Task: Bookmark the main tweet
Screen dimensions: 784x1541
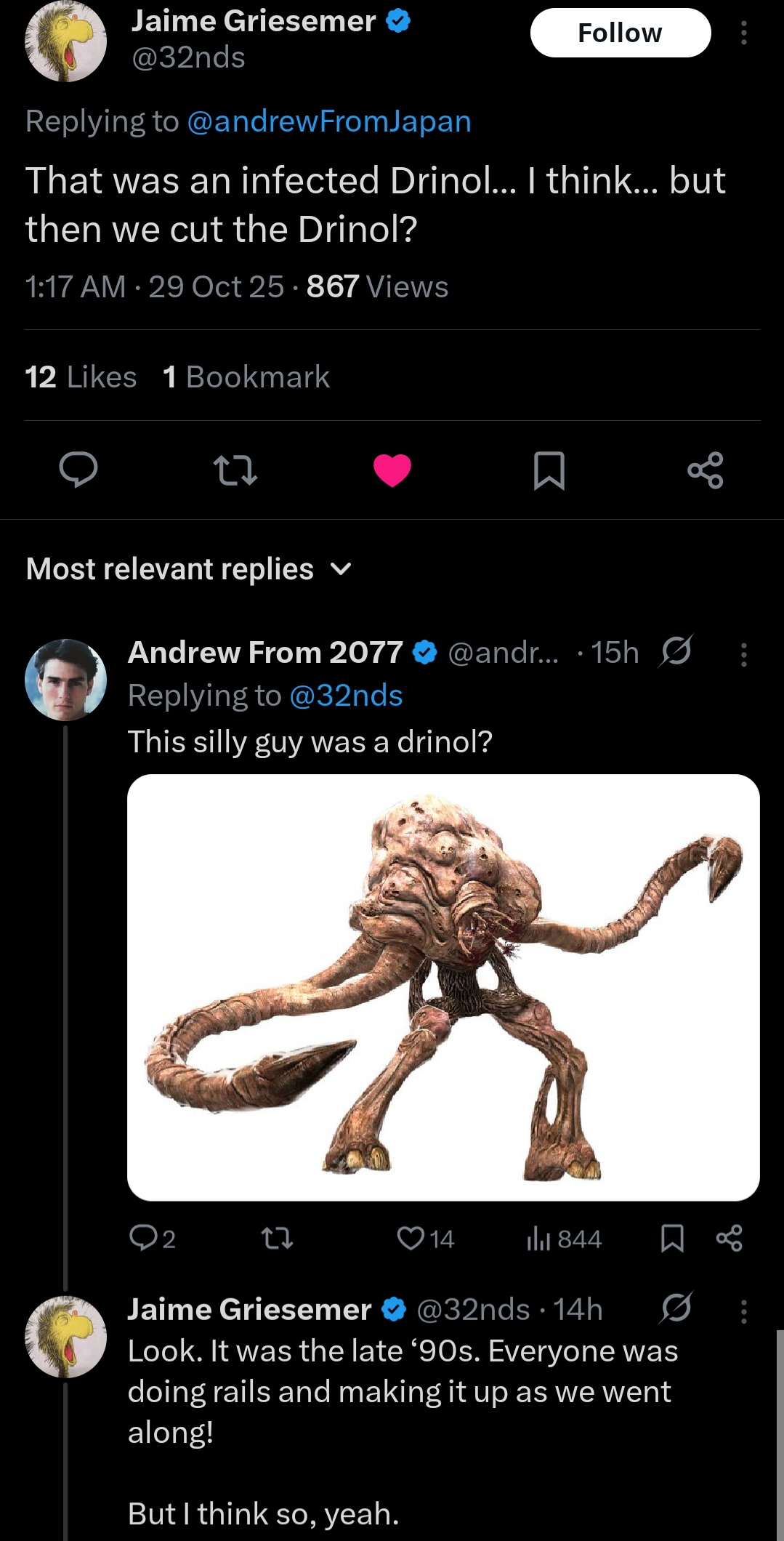Action: coord(549,470)
